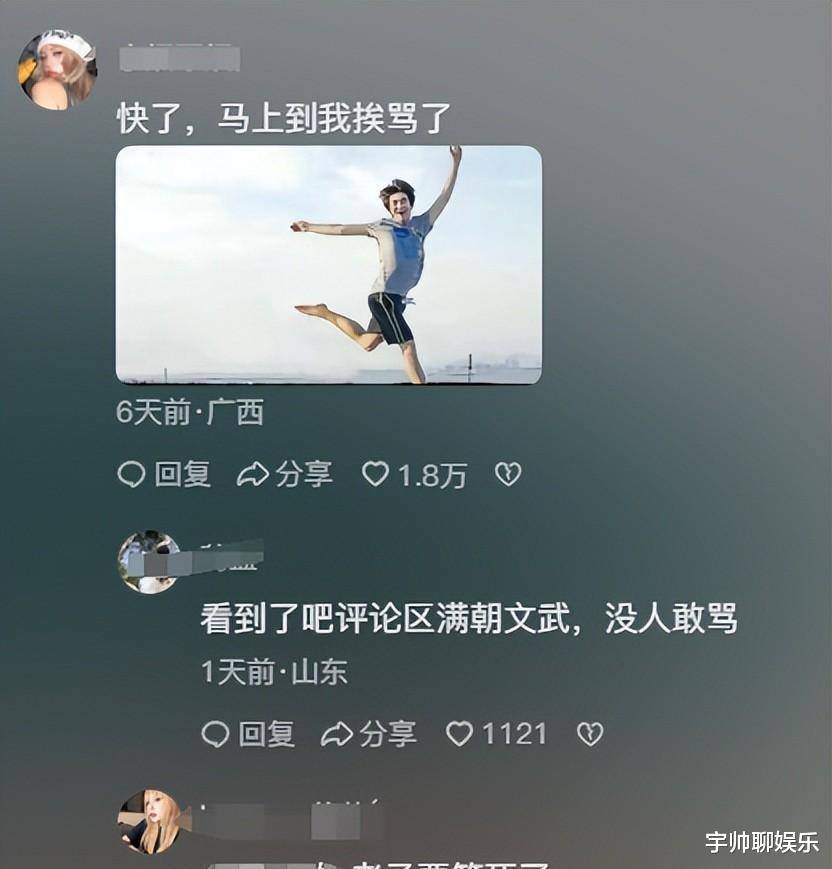Dislike the comment posted from 山东
The width and height of the screenshot is (832, 869).
(590, 734)
